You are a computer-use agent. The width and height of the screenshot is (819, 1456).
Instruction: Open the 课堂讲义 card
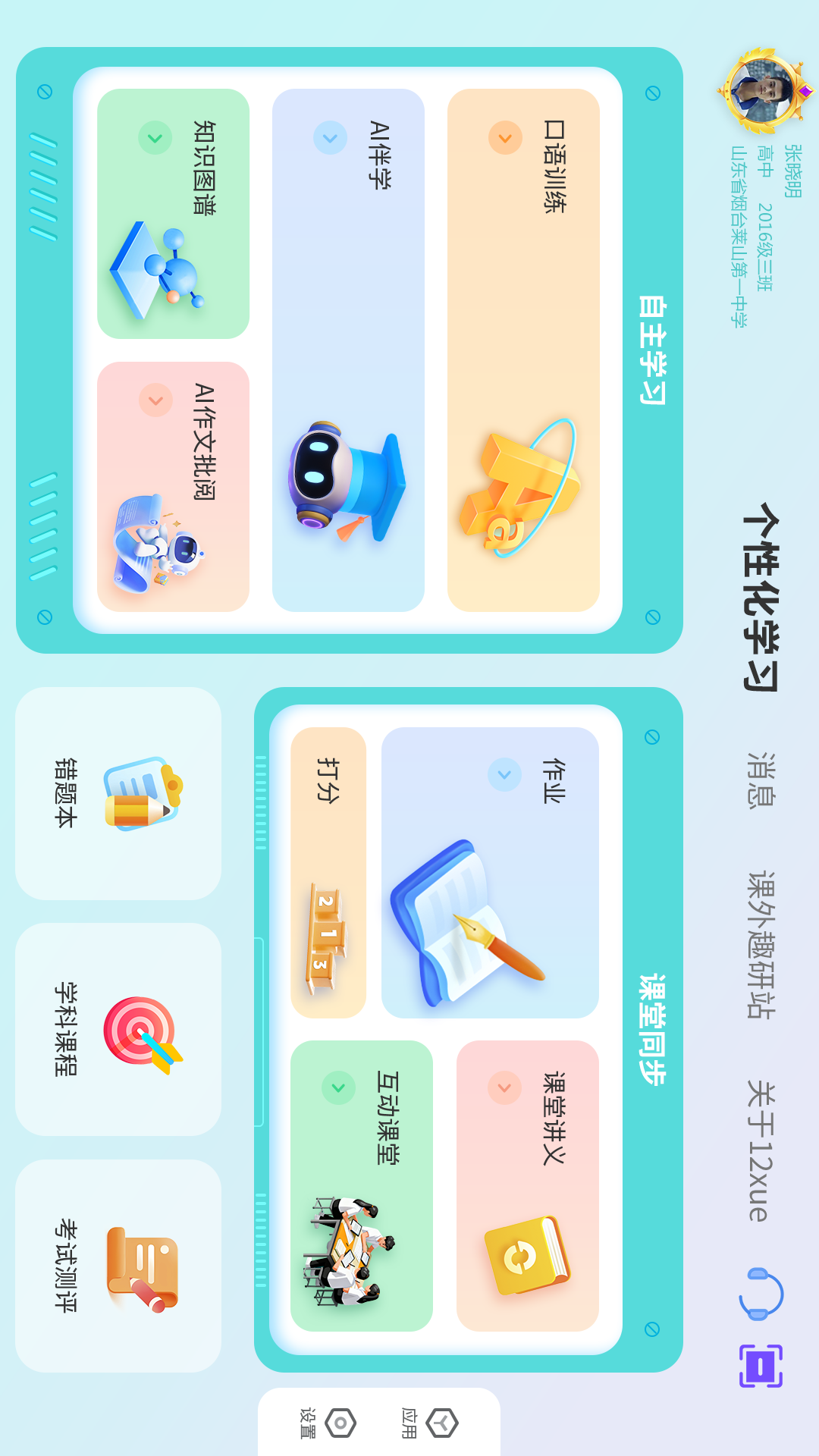[x=527, y=1185]
